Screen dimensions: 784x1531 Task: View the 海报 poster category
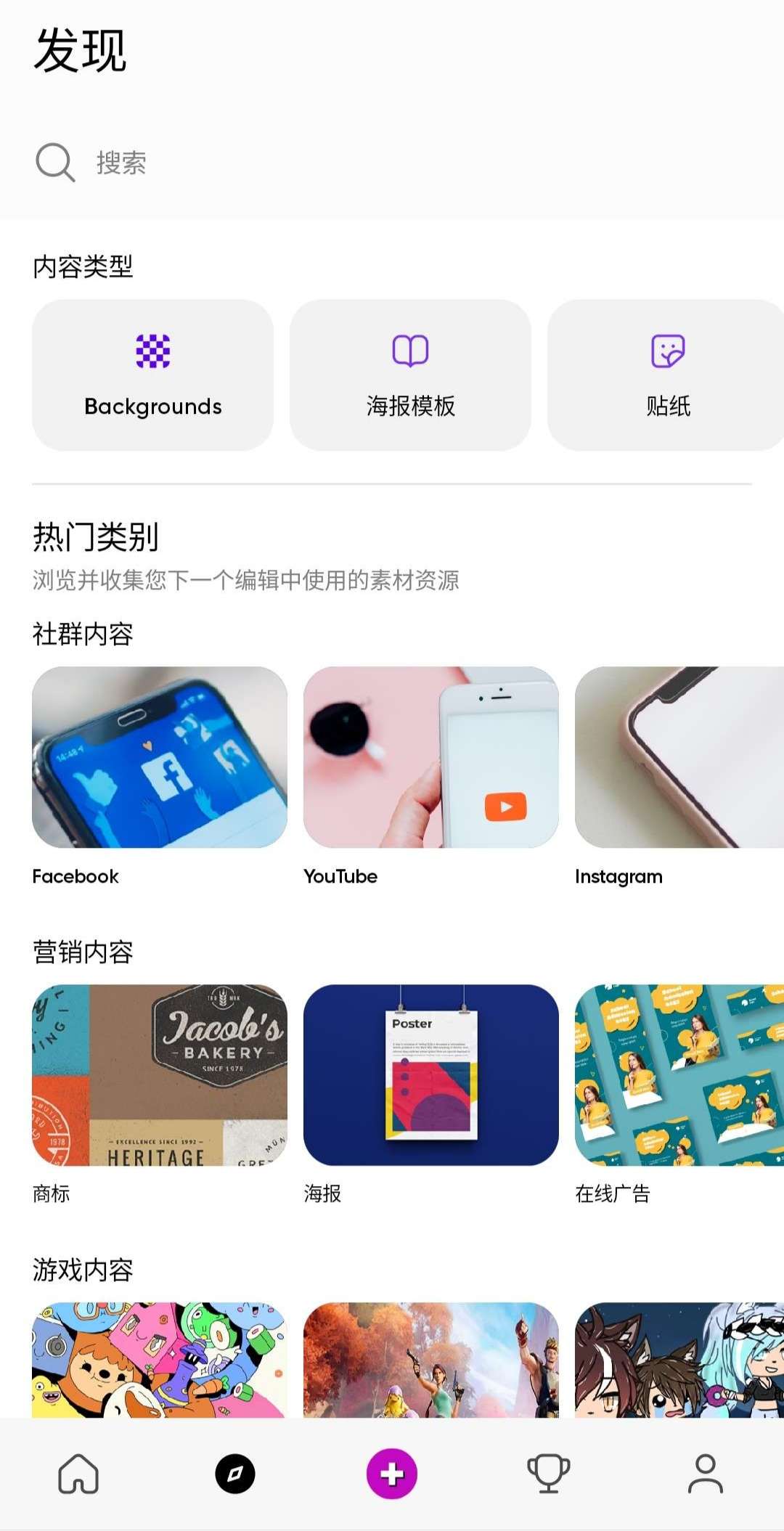pos(430,1075)
